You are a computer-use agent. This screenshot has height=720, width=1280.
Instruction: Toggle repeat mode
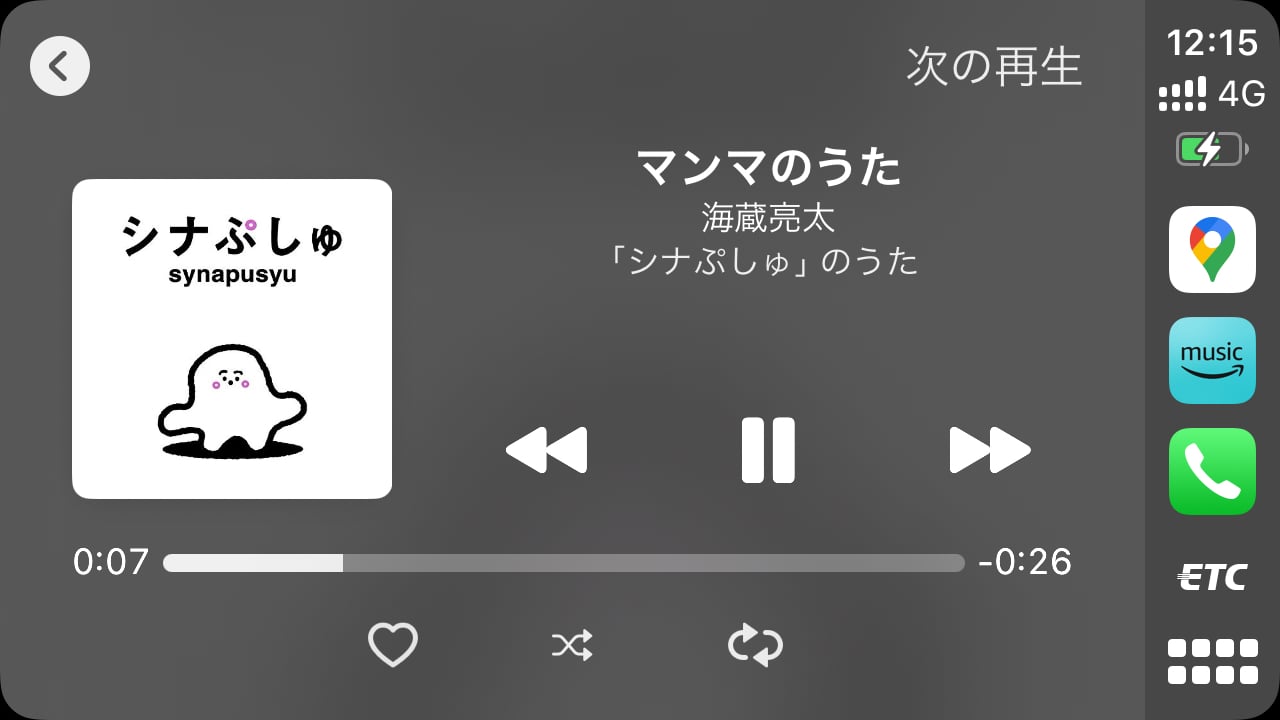coord(755,645)
